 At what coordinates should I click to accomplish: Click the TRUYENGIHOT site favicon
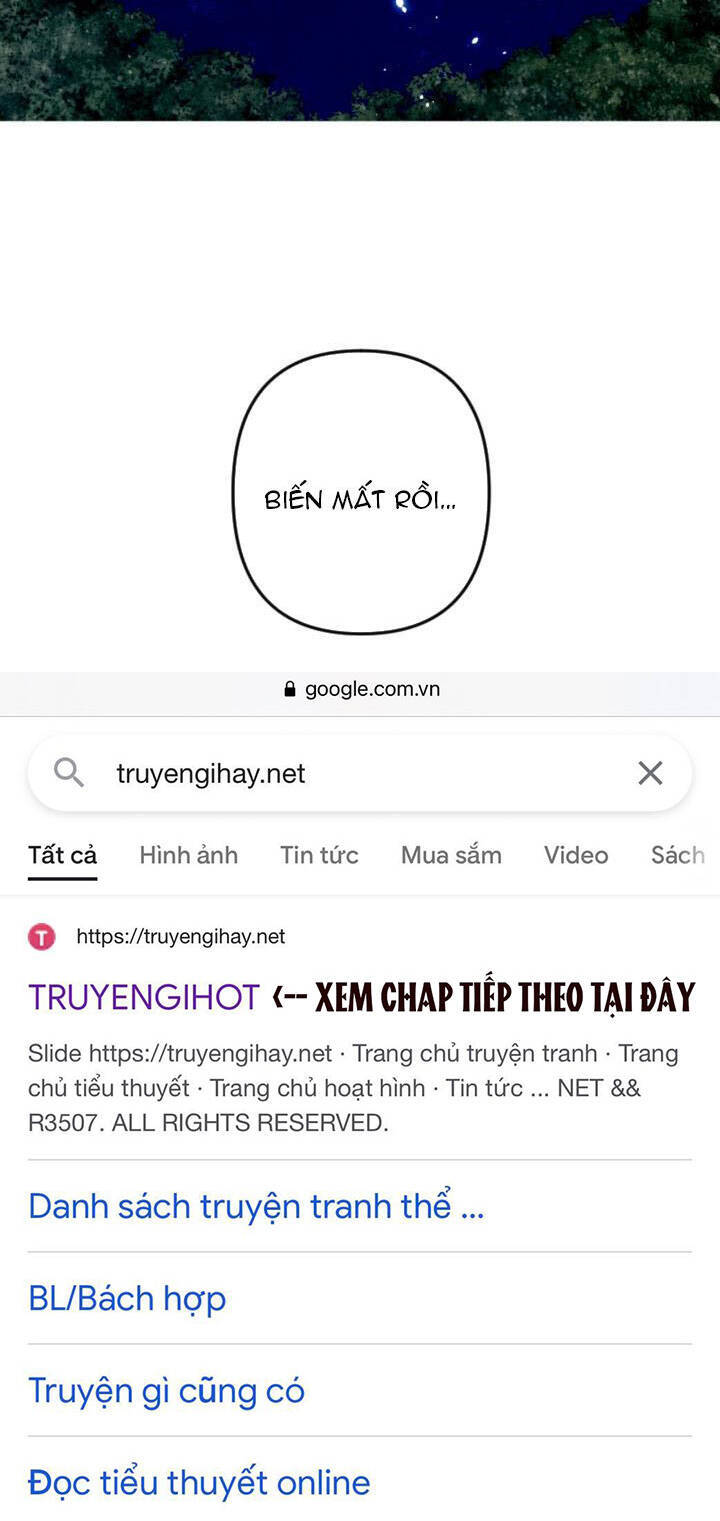[x=41, y=937]
